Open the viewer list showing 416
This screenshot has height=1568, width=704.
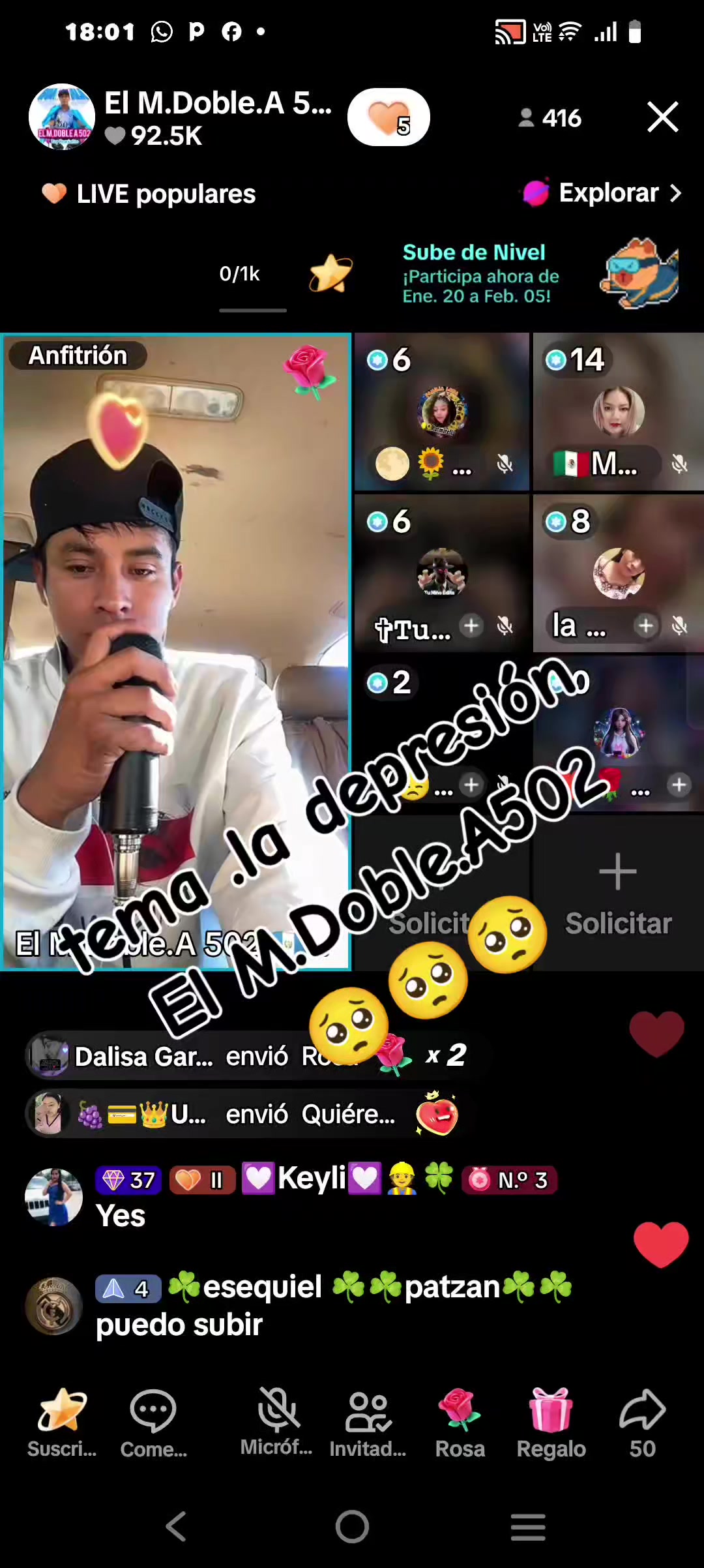coord(550,118)
